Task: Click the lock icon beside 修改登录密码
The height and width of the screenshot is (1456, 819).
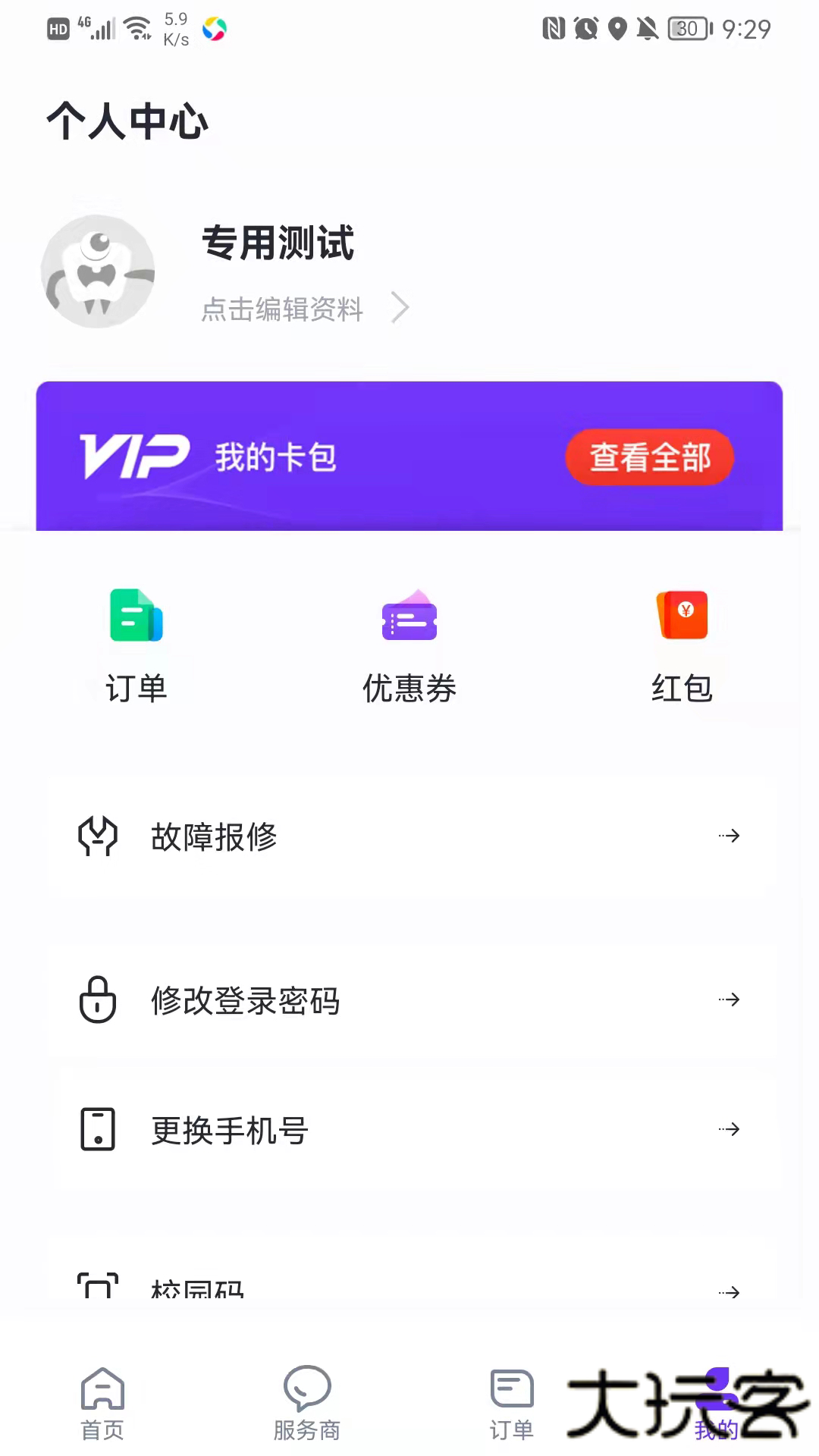Action: (x=96, y=1000)
